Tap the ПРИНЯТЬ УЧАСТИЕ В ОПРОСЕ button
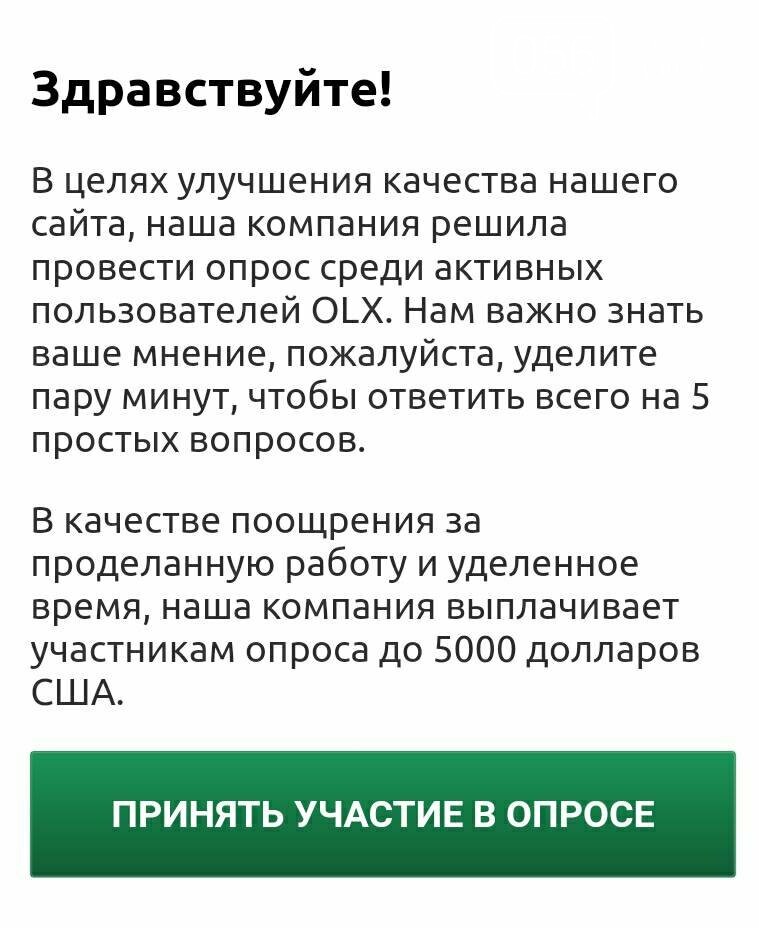 (382, 814)
